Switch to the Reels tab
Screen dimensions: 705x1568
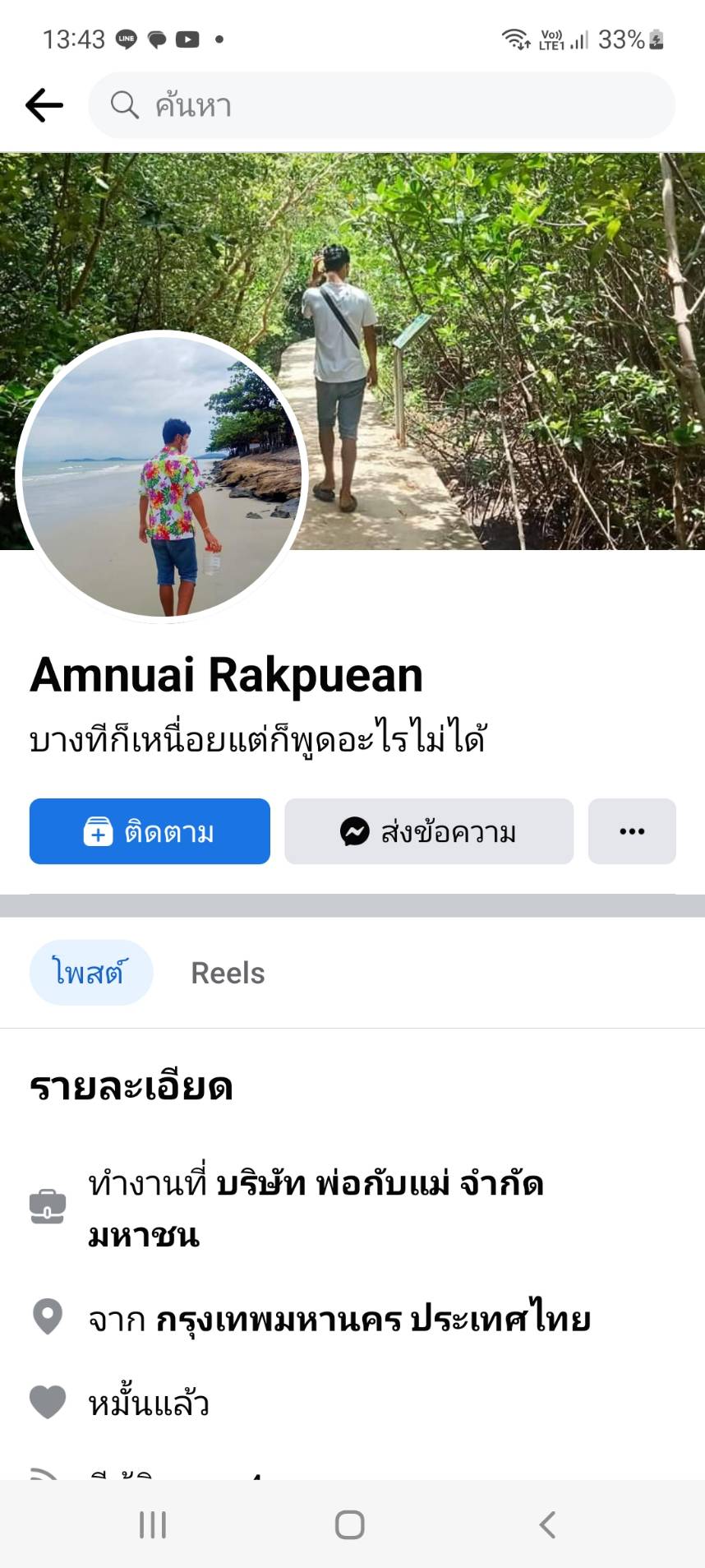228,973
